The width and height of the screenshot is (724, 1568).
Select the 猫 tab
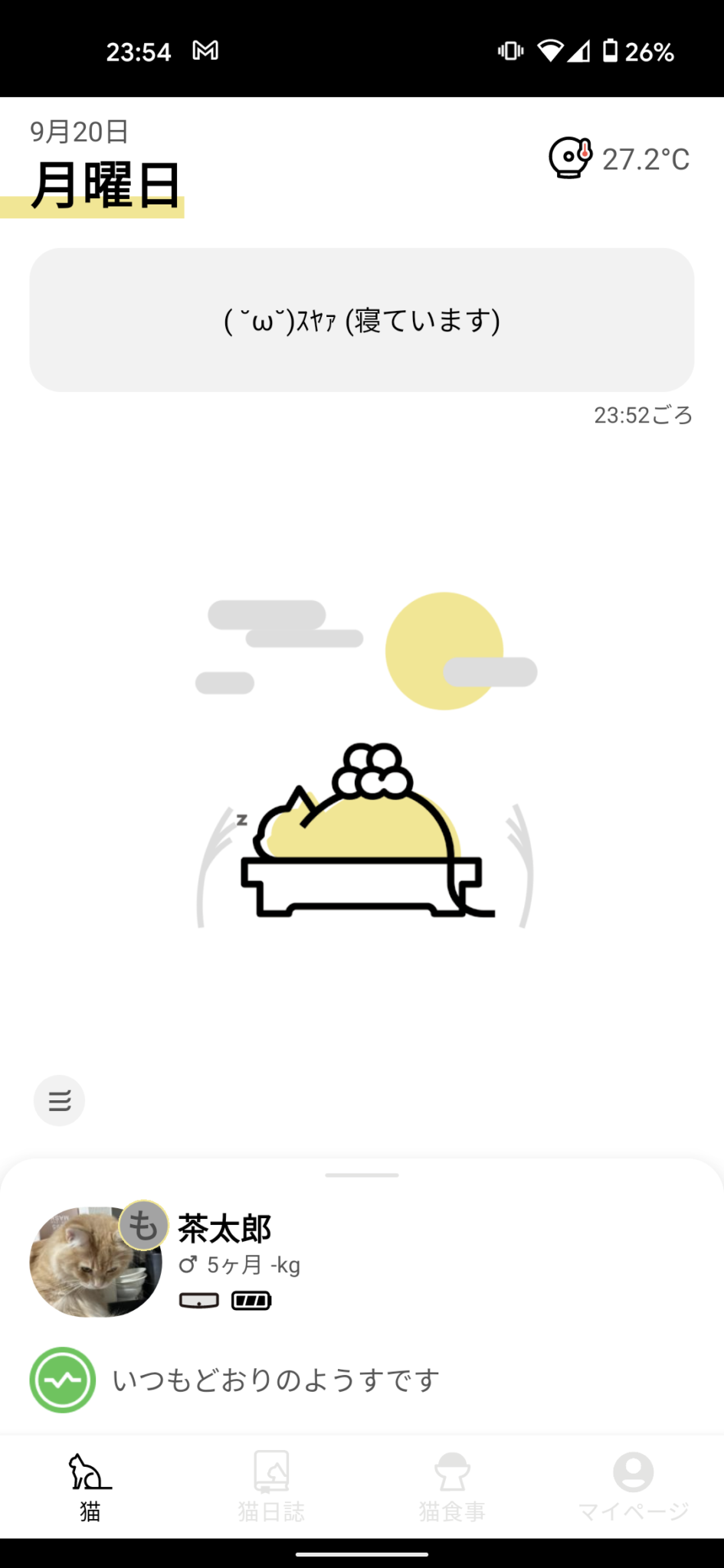(x=90, y=1485)
